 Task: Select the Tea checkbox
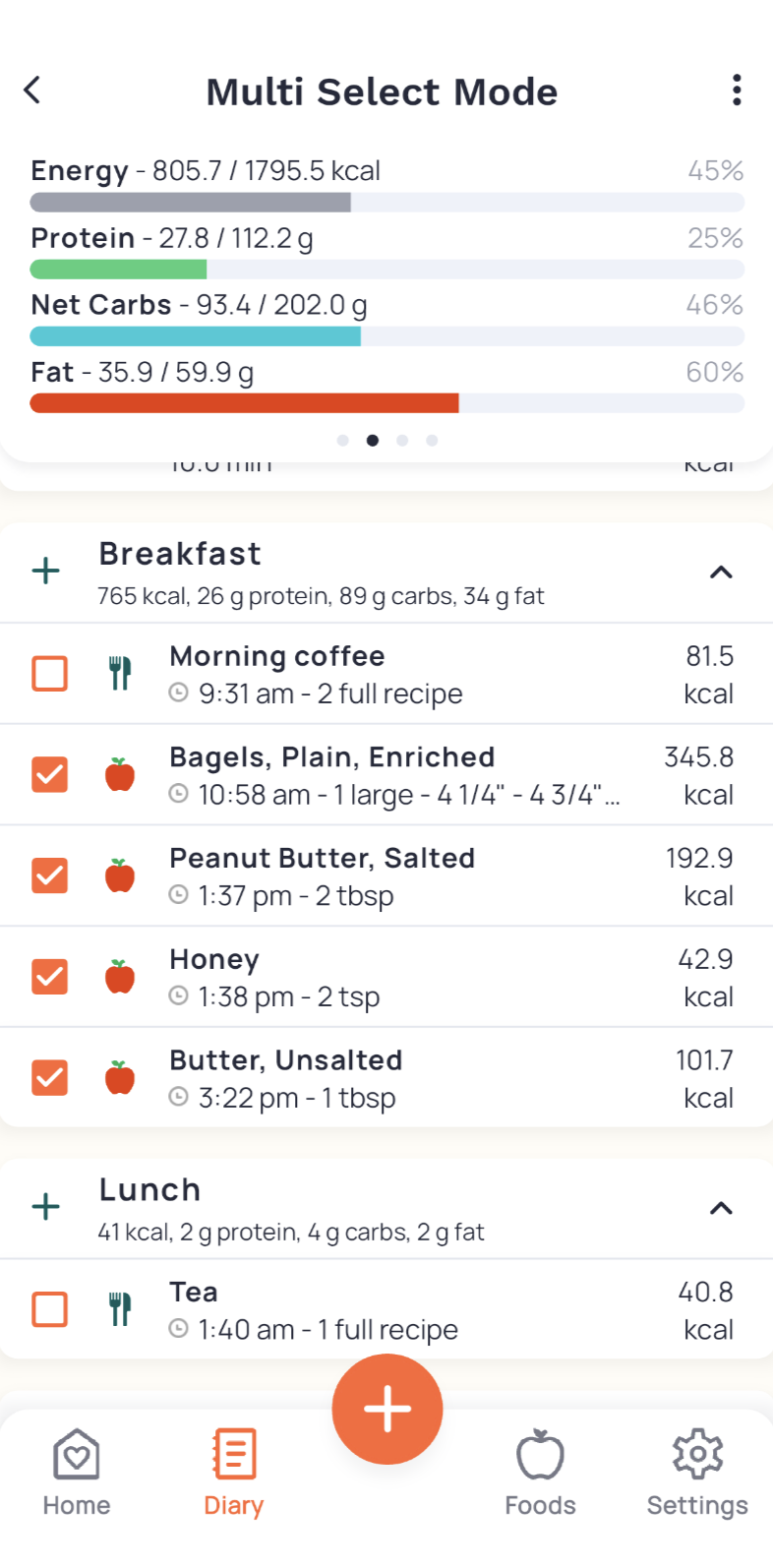coord(50,1309)
